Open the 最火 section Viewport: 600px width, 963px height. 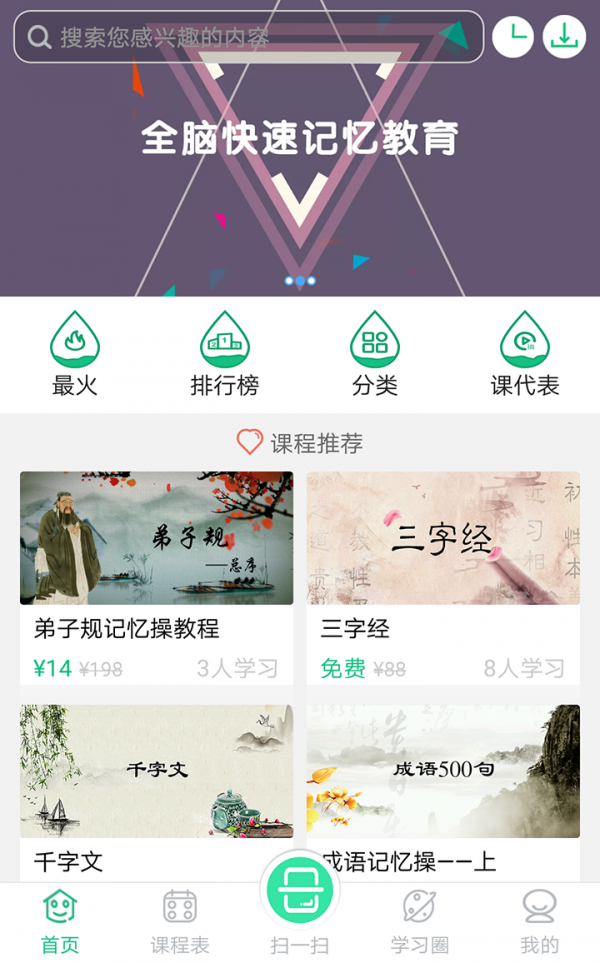pos(75,354)
